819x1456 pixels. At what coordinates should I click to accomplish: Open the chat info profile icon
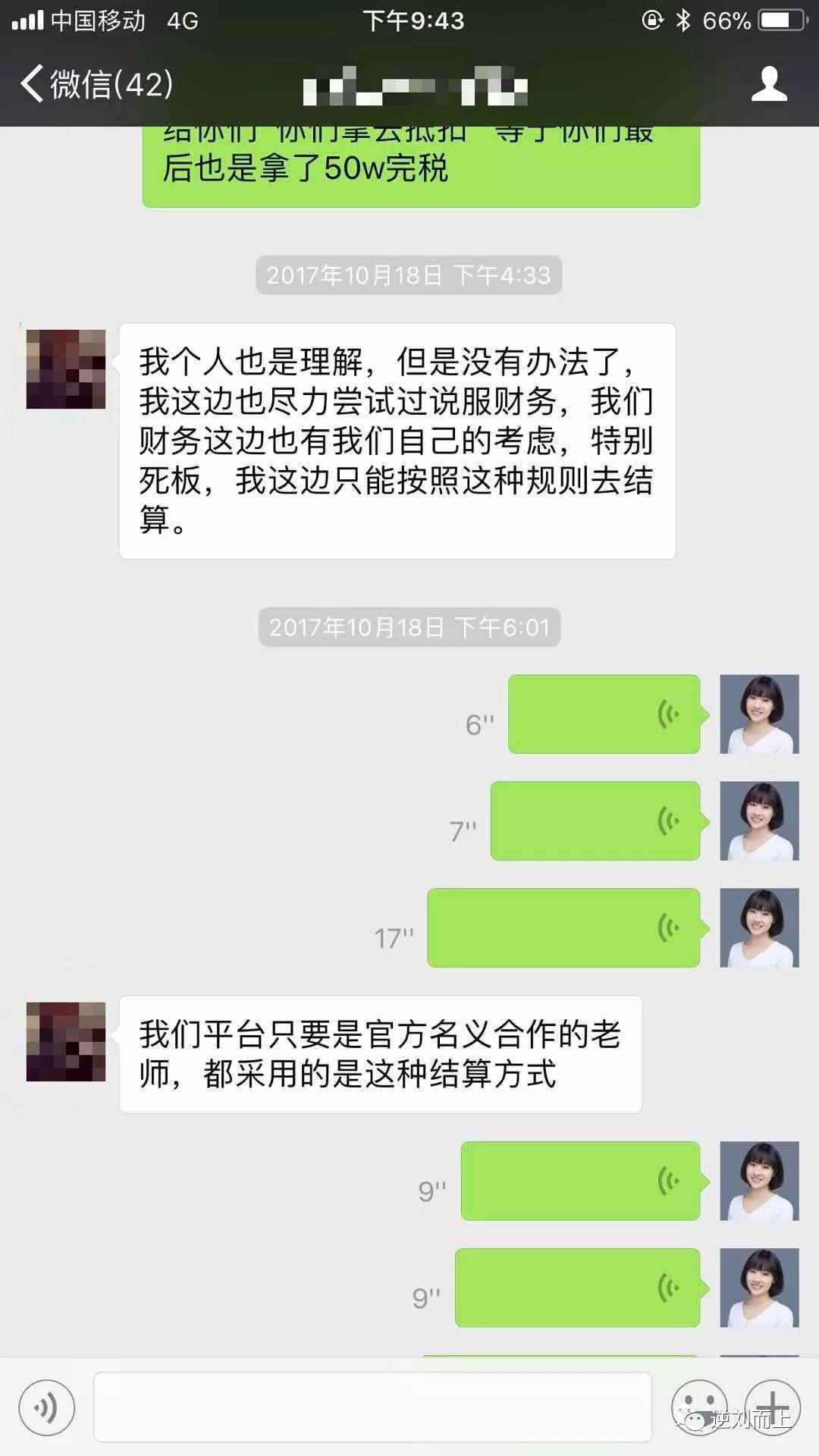coord(769,83)
